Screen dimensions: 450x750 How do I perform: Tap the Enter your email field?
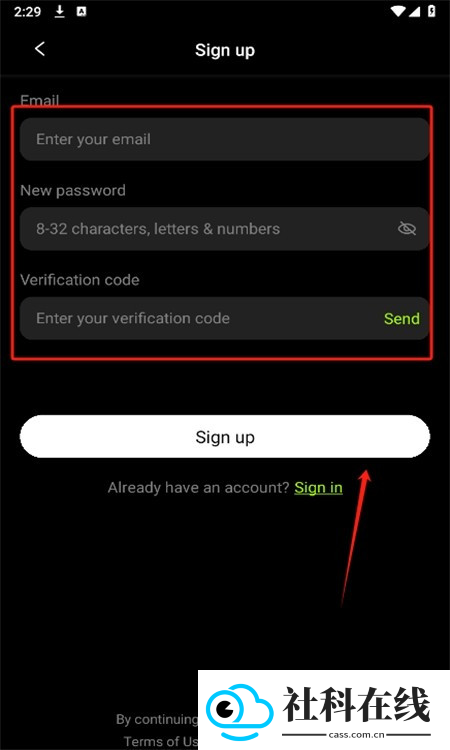(224, 139)
